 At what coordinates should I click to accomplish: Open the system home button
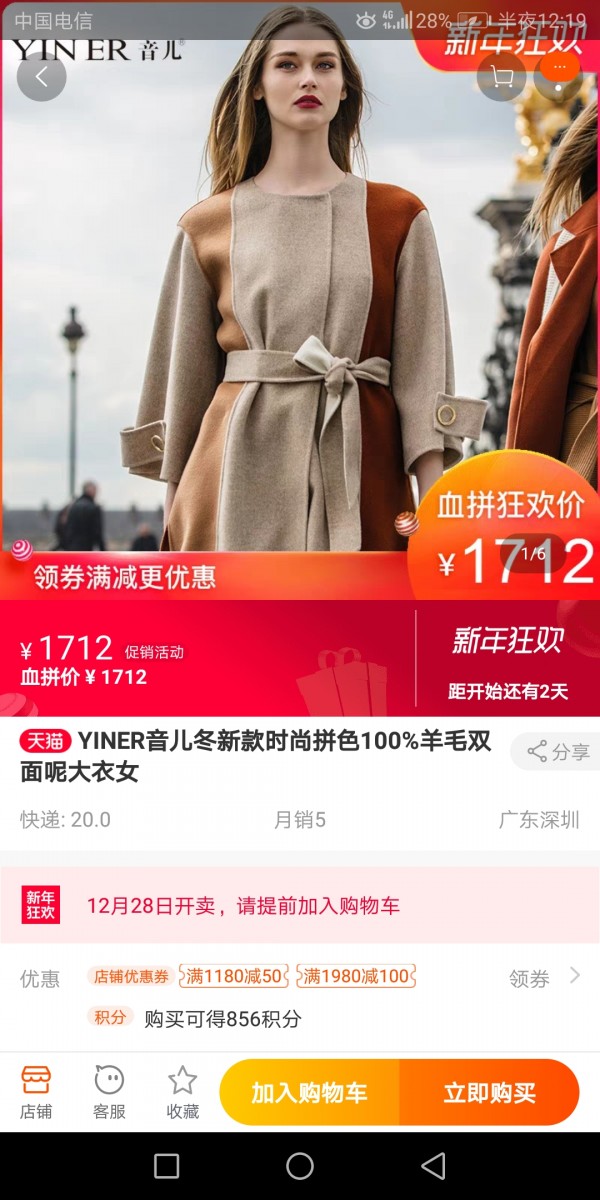[300, 1166]
